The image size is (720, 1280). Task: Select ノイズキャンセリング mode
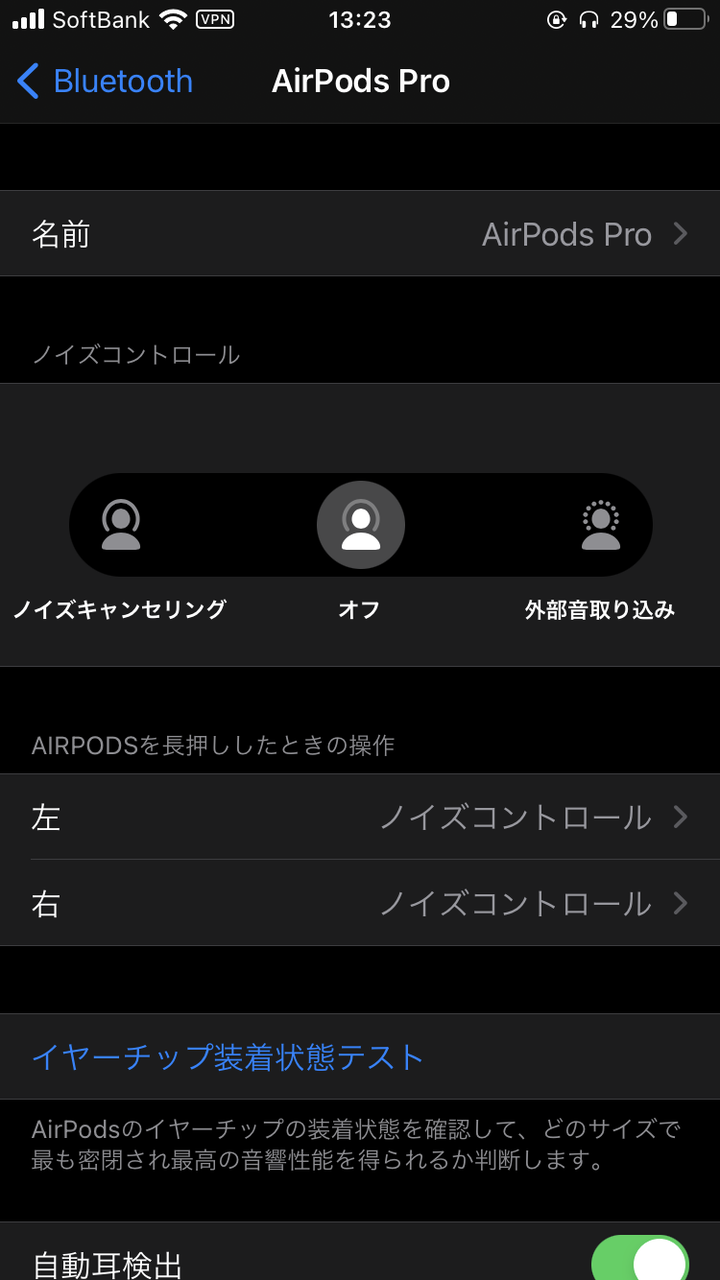pyautogui.click(x=121, y=525)
